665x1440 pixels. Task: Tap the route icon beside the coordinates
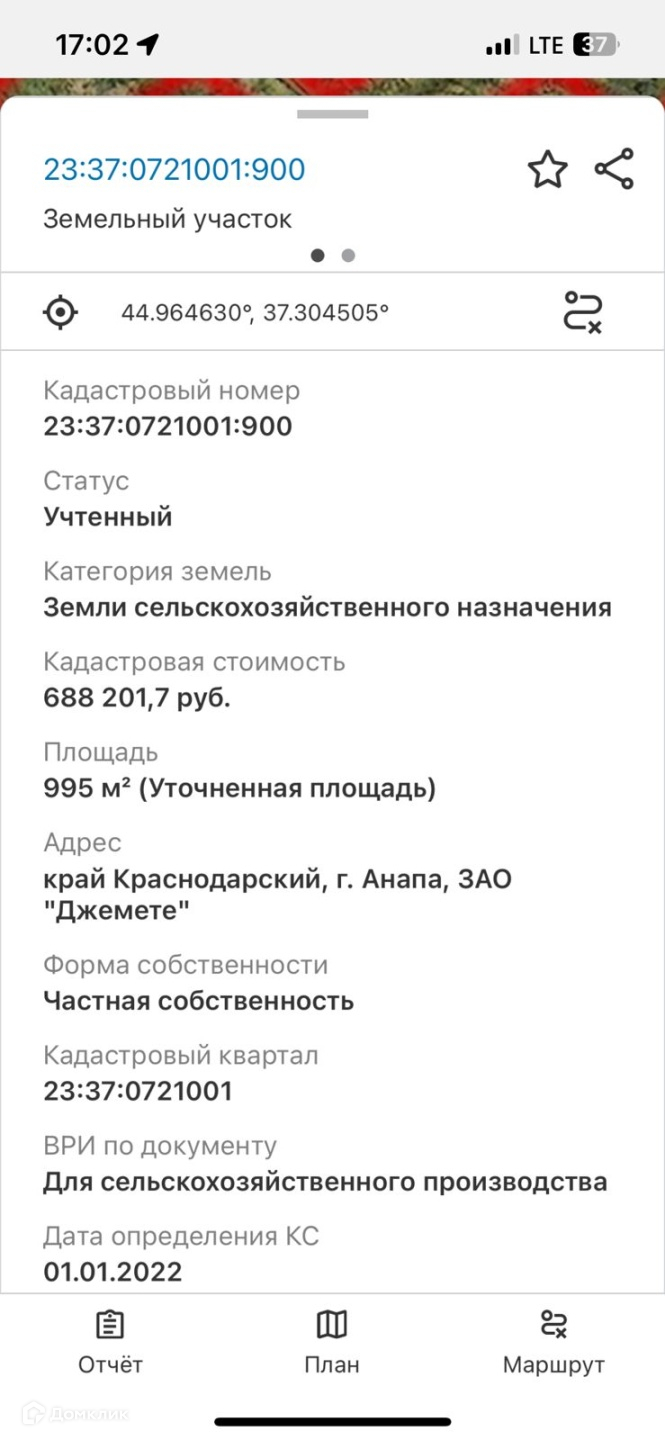point(582,312)
